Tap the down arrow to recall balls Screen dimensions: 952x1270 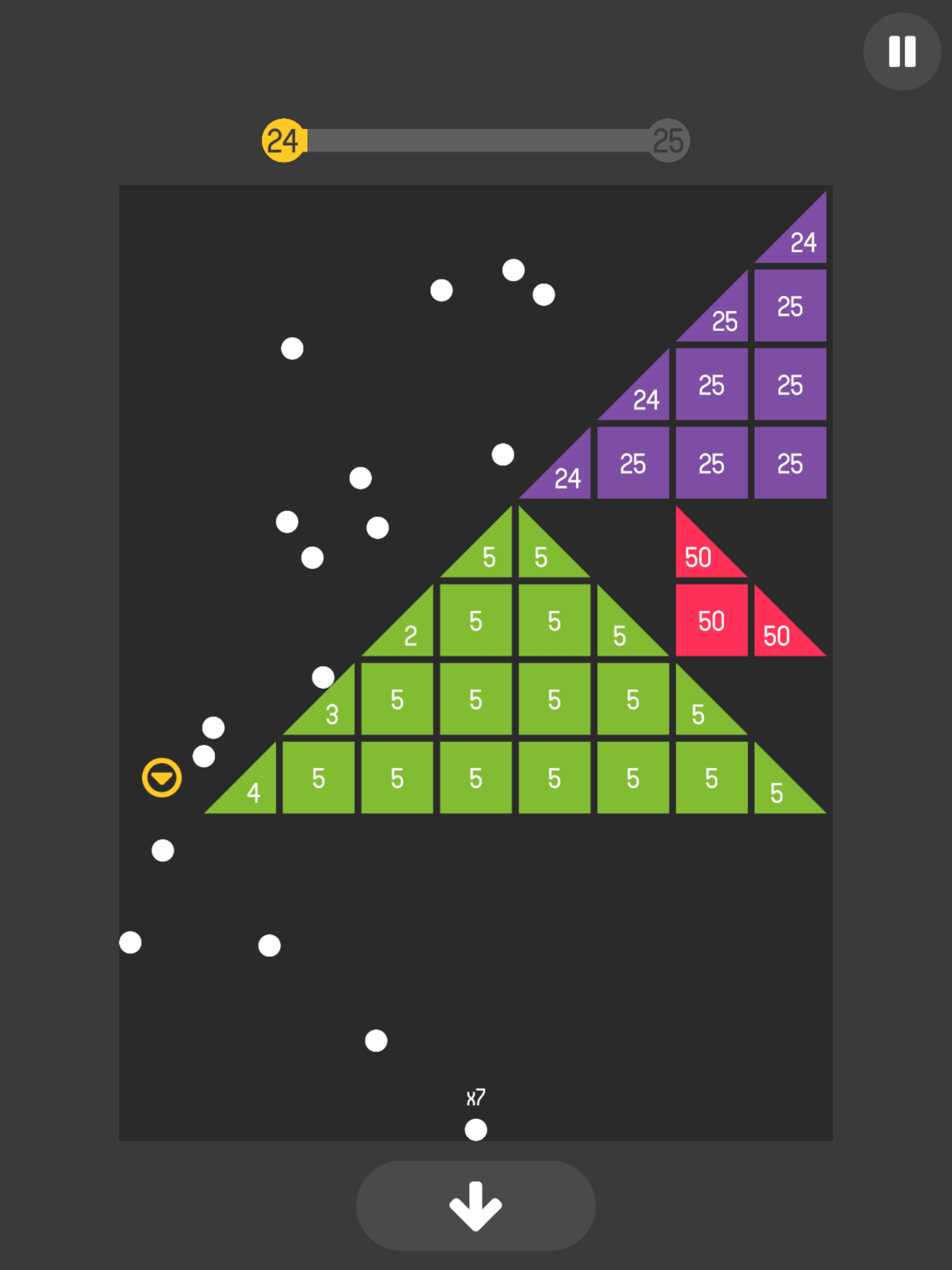(475, 1206)
